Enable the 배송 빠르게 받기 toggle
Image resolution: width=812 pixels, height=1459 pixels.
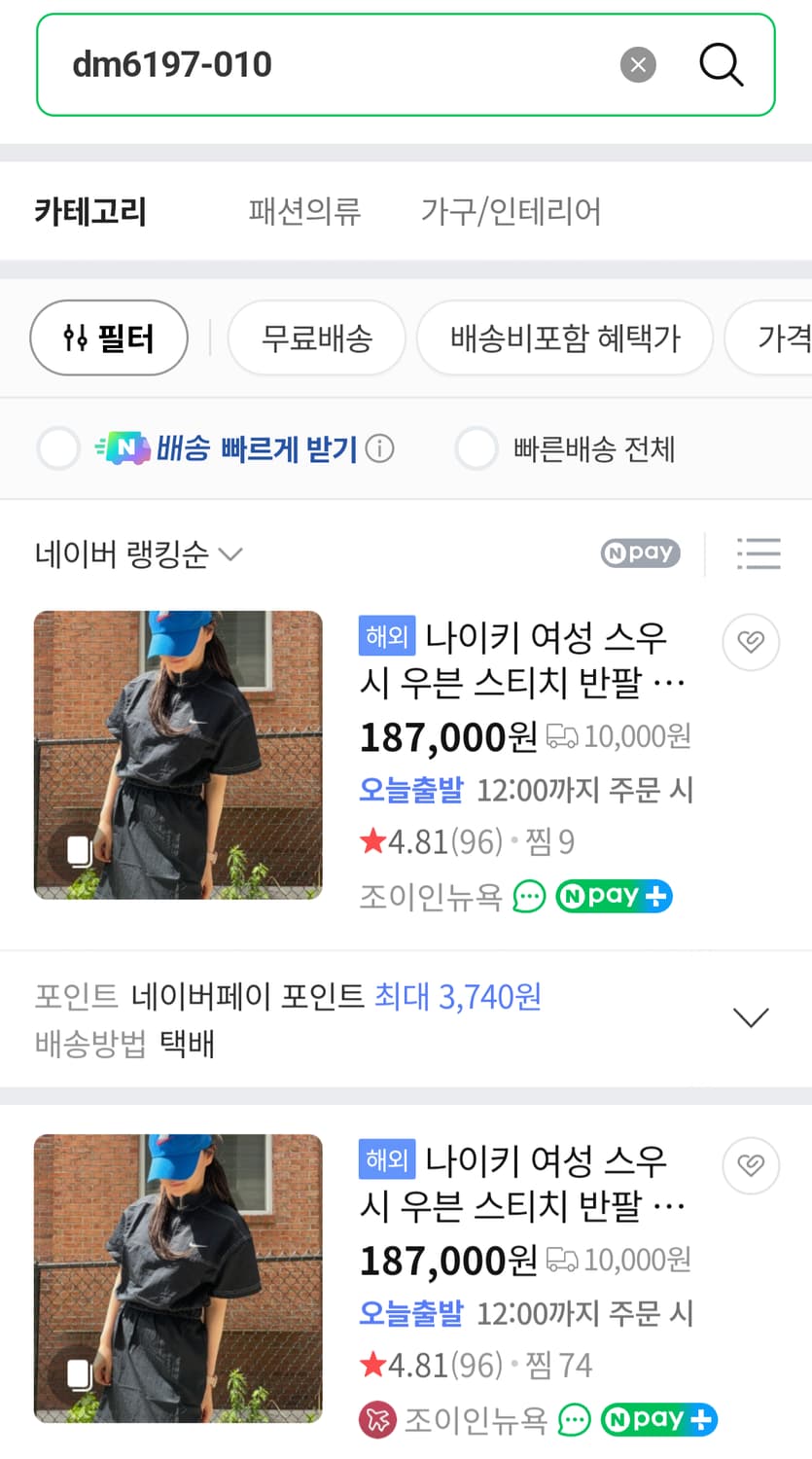[x=58, y=448]
